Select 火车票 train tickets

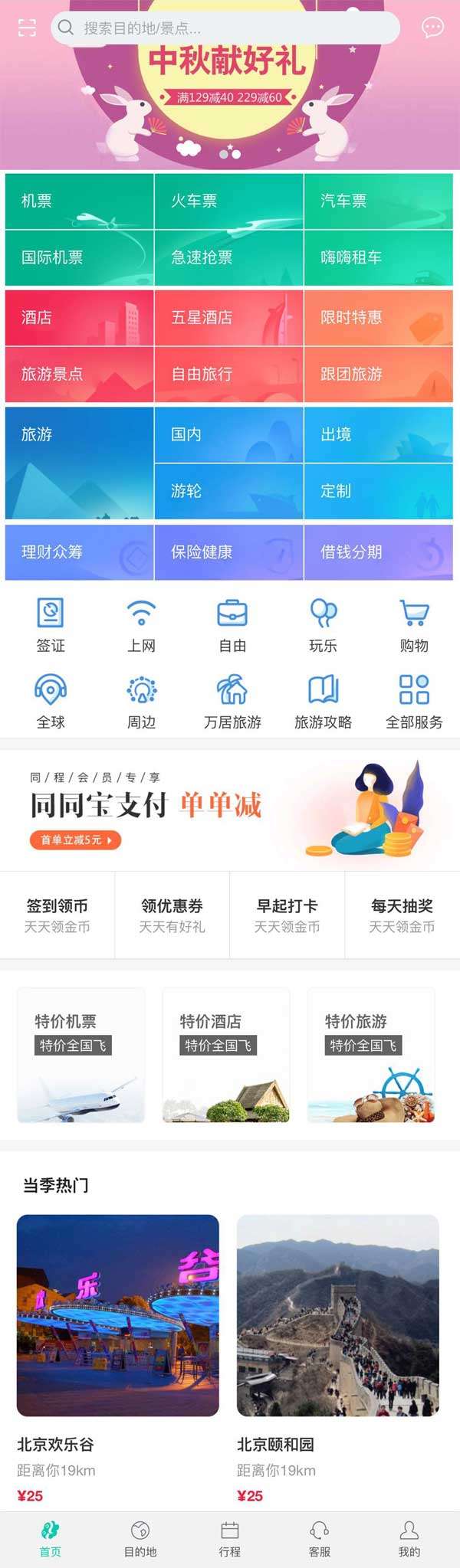point(228,201)
